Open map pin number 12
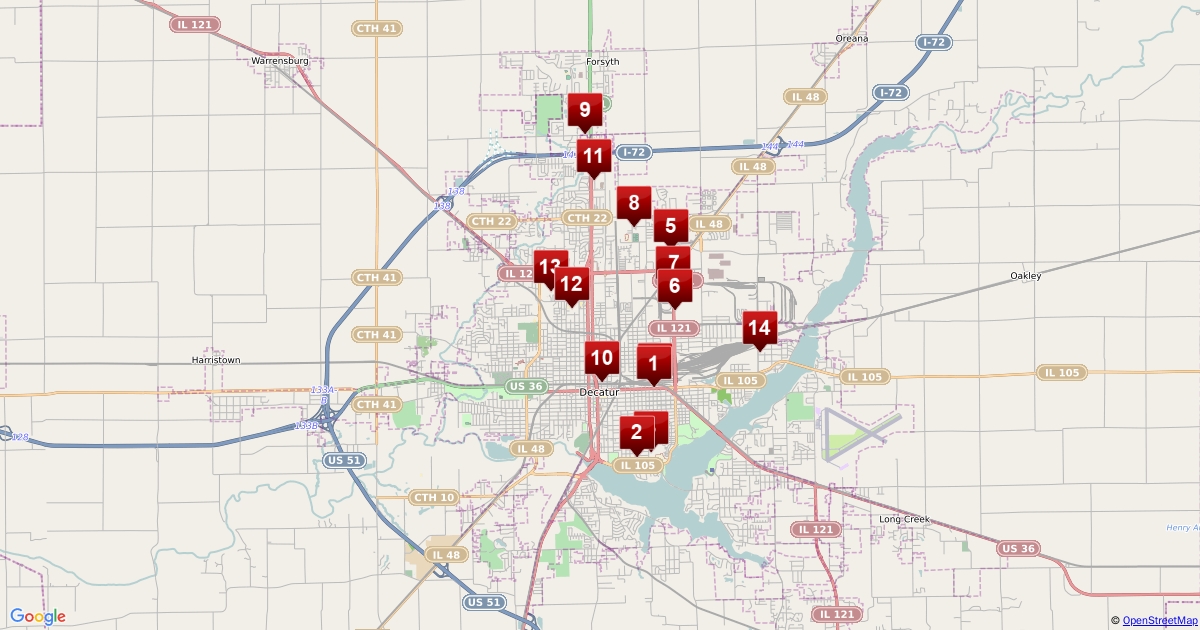Image resolution: width=1200 pixels, height=630 pixels. (x=571, y=285)
